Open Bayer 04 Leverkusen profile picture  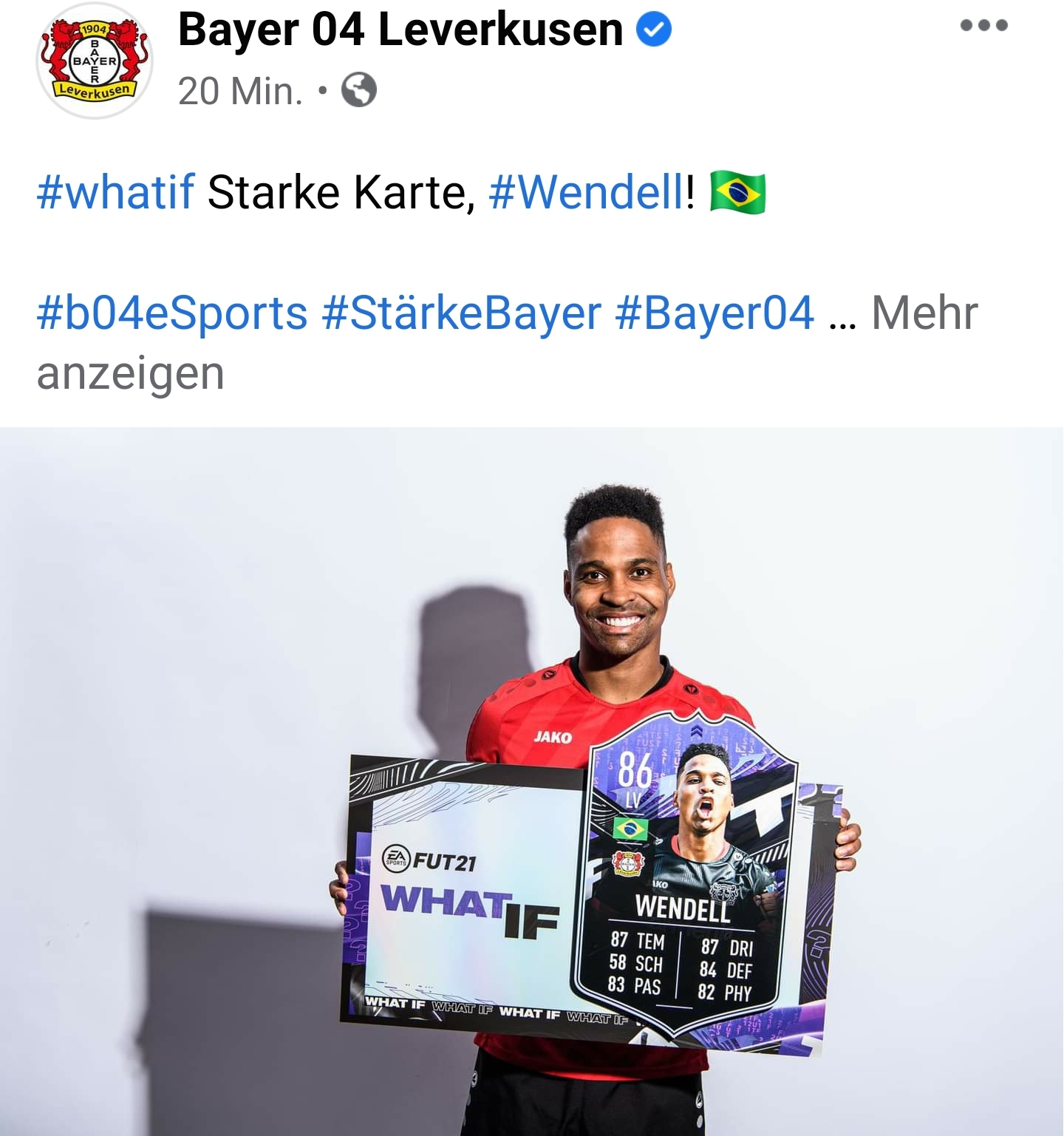click(x=95, y=61)
